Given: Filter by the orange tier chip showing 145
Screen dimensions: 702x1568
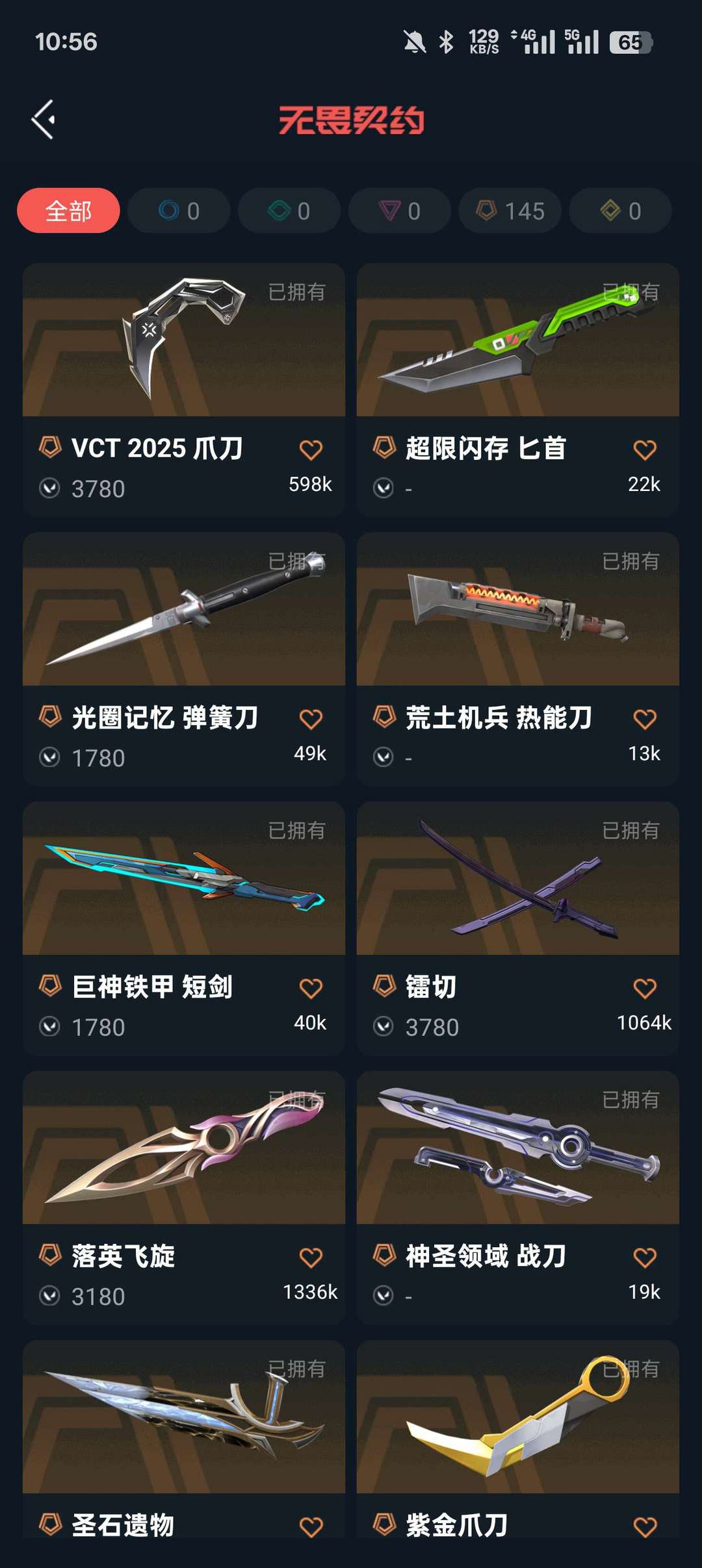Looking at the screenshot, I should [x=510, y=210].
